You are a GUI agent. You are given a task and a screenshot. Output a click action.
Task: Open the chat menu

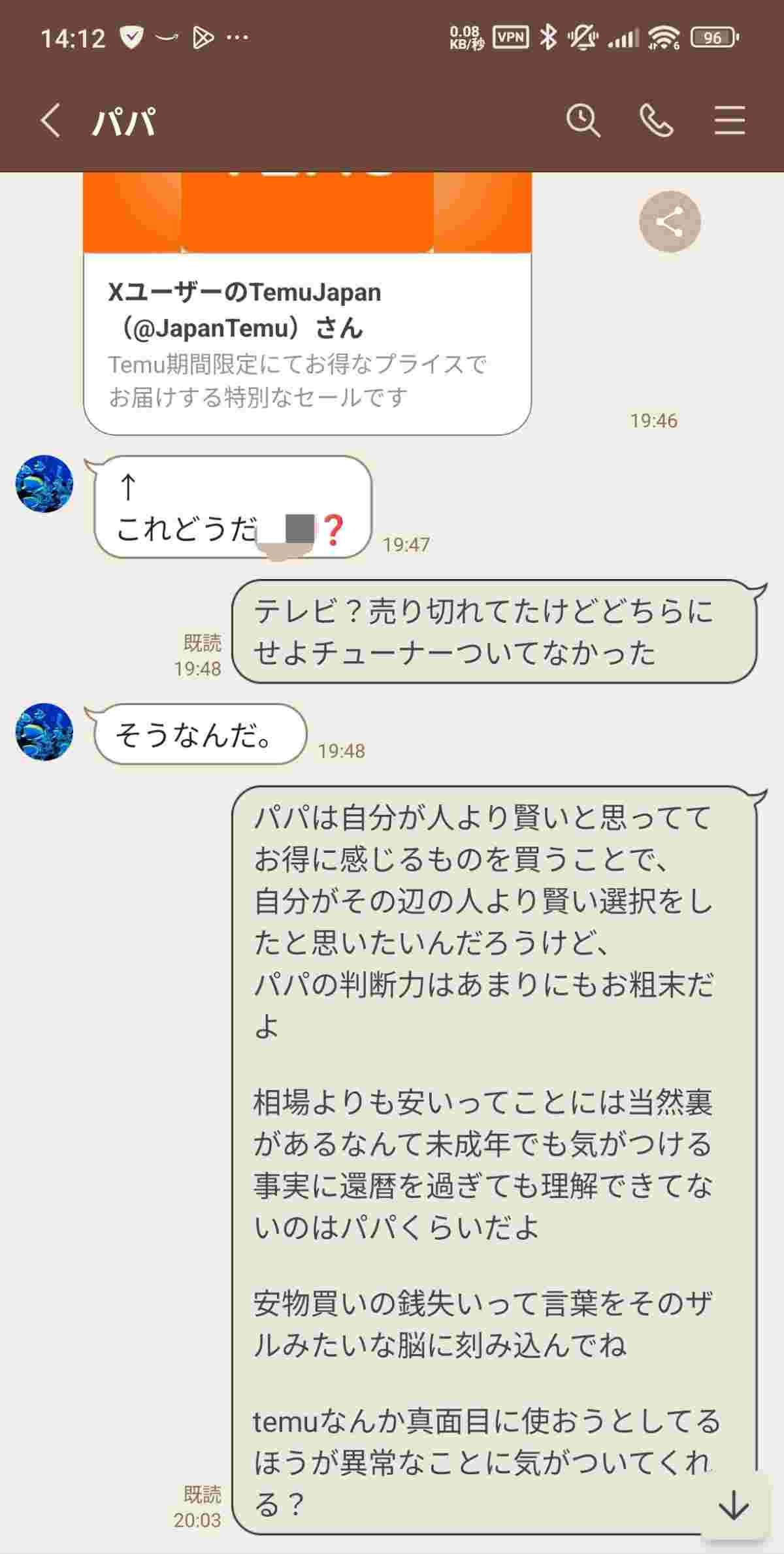coord(729,121)
